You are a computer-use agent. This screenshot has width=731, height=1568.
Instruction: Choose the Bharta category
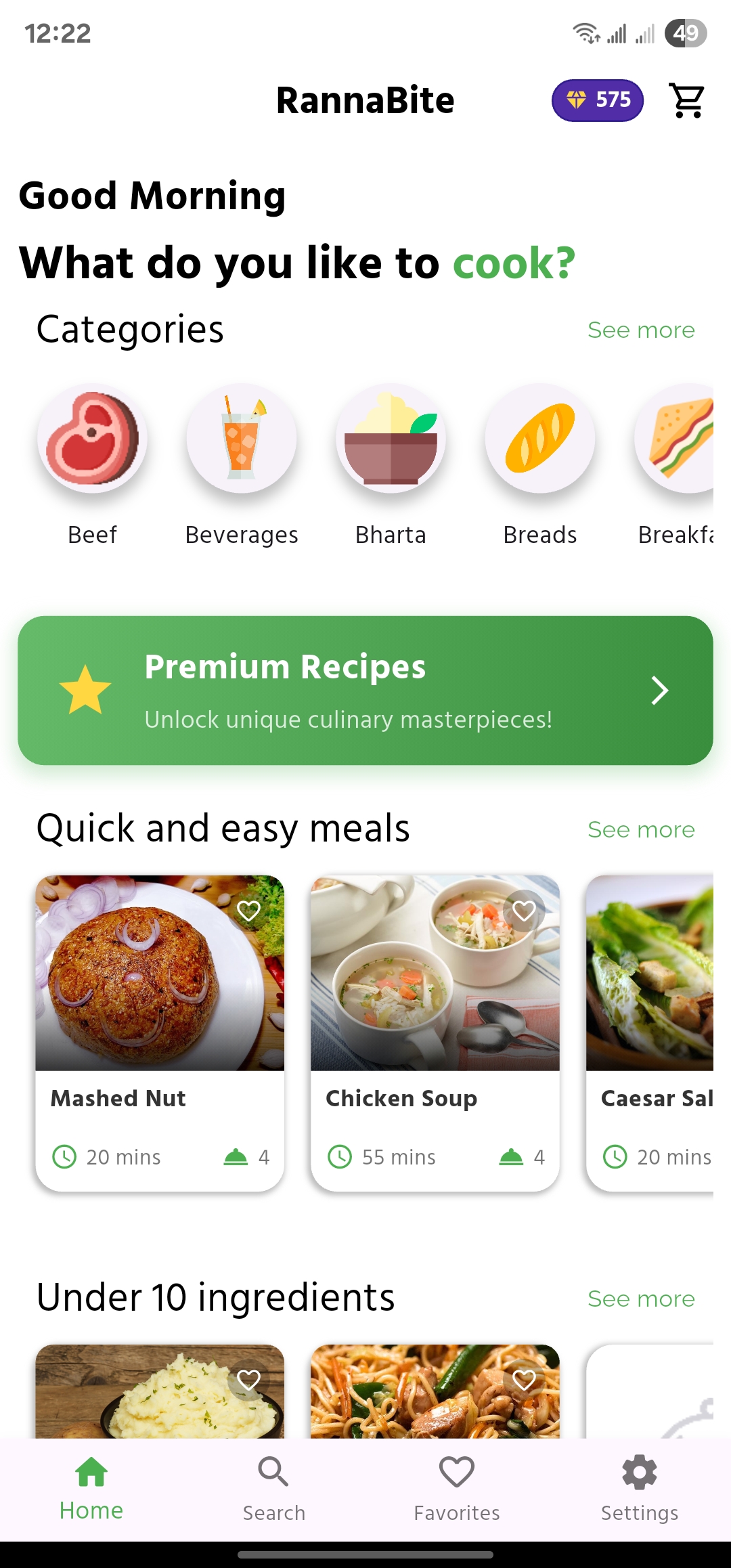point(391,465)
